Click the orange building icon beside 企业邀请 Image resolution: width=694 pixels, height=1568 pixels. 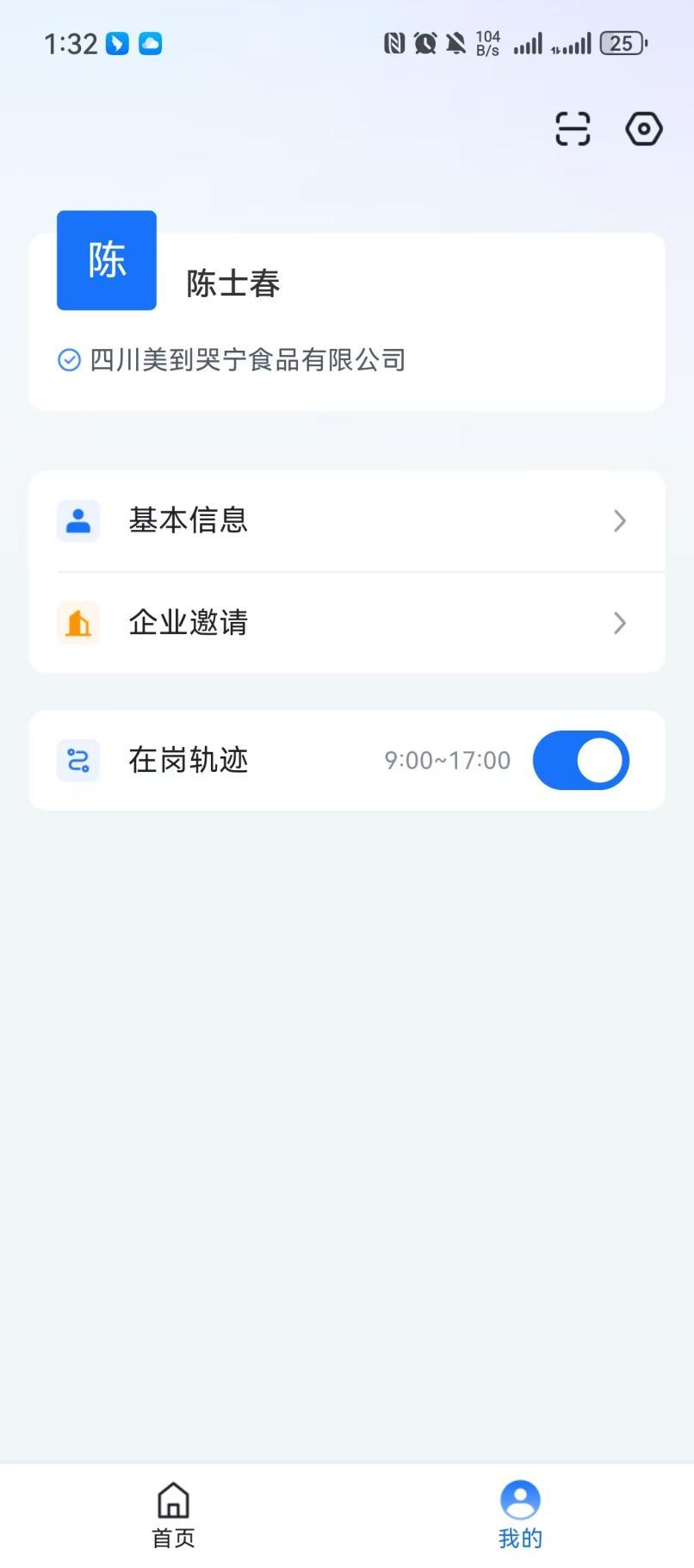[x=77, y=622]
